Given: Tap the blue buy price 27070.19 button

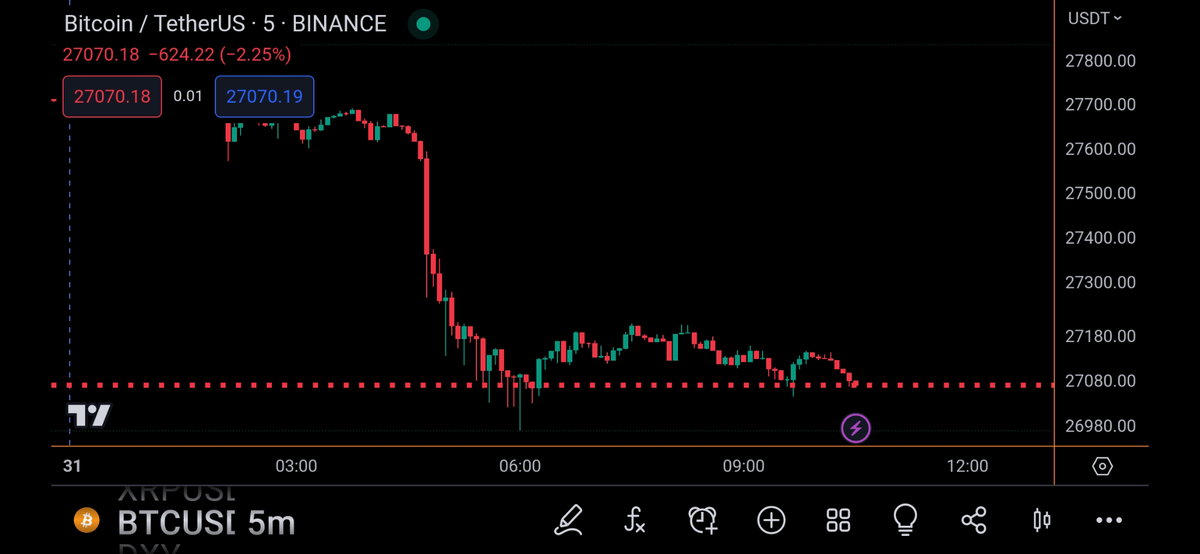Looking at the screenshot, I should [x=264, y=97].
